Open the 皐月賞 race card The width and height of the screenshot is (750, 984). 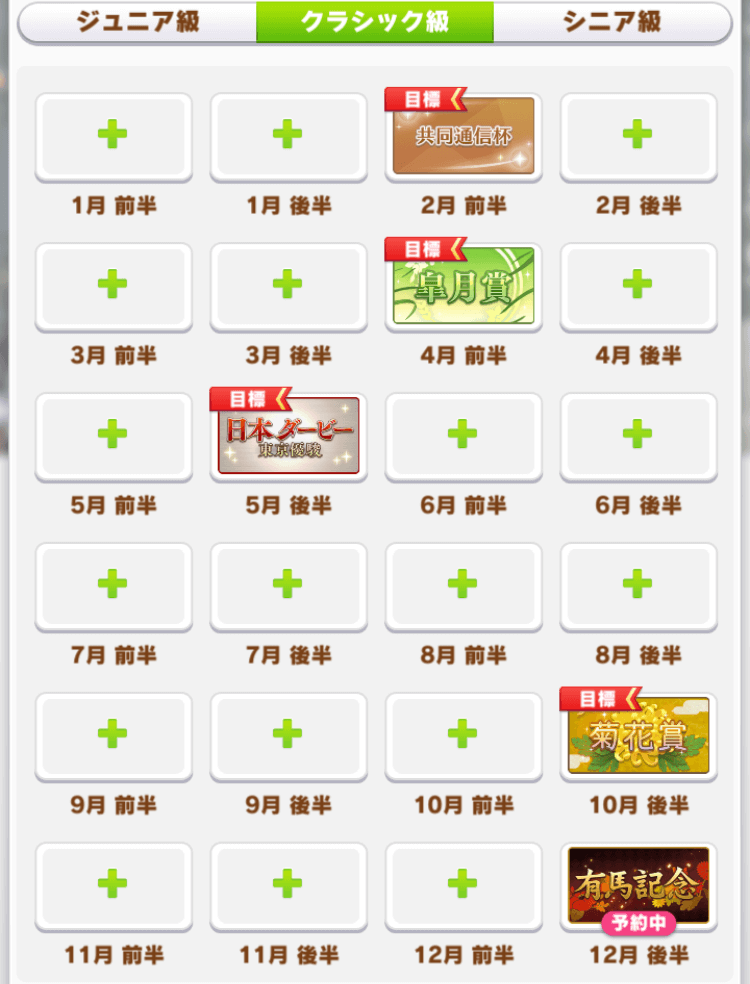(x=463, y=286)
